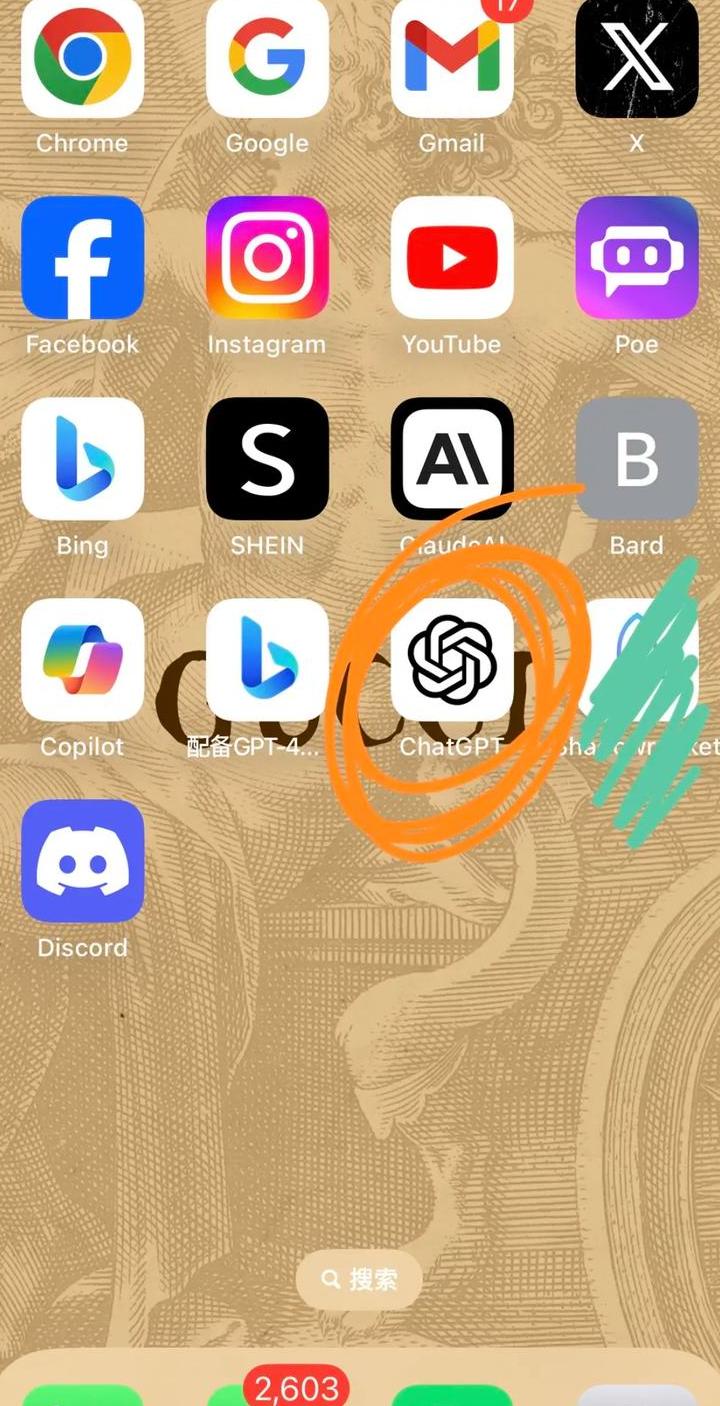
Task: Launch the Copilot app
Action: coord(82,660)
